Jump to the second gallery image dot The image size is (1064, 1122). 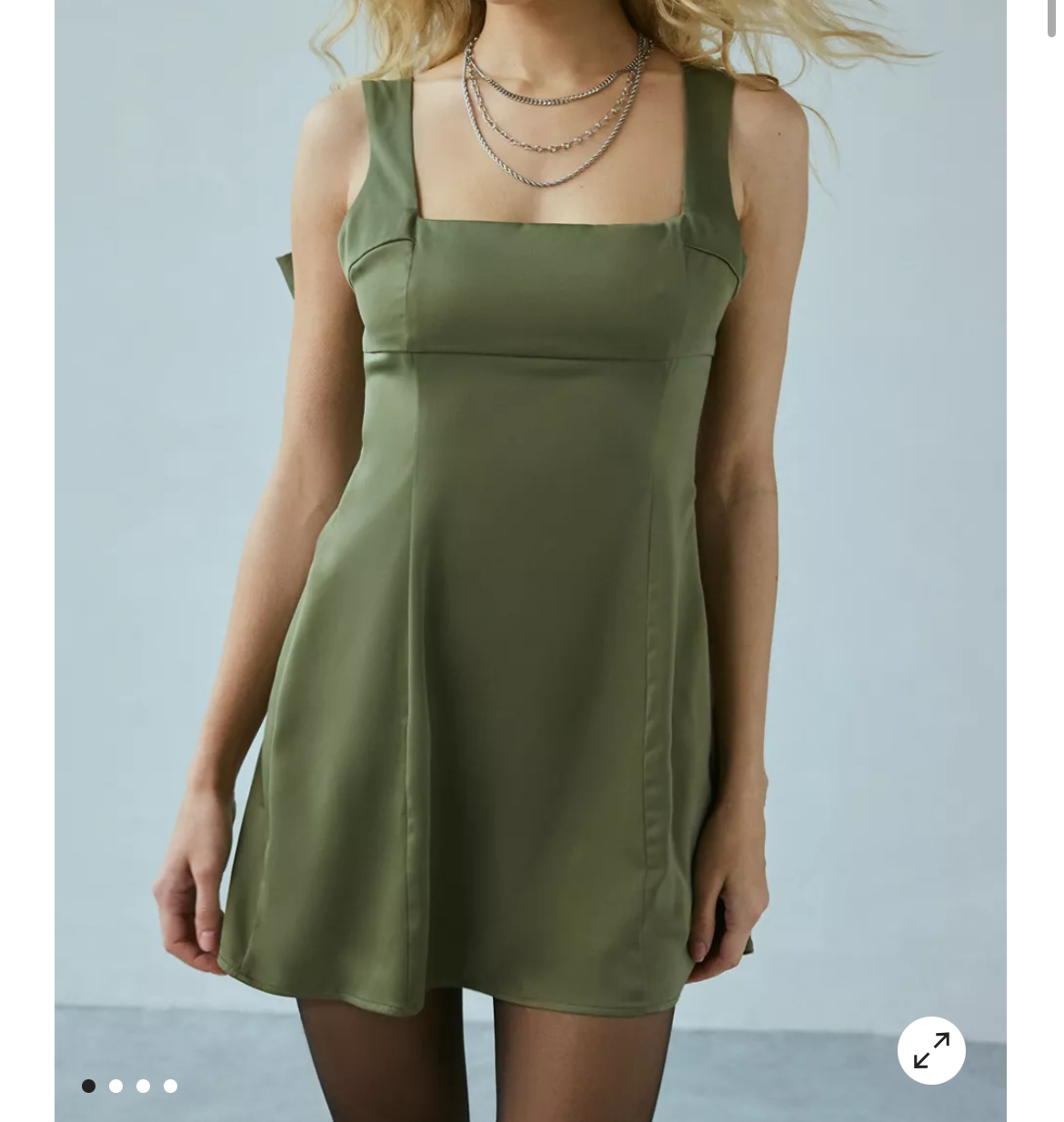coord(115,1086)
